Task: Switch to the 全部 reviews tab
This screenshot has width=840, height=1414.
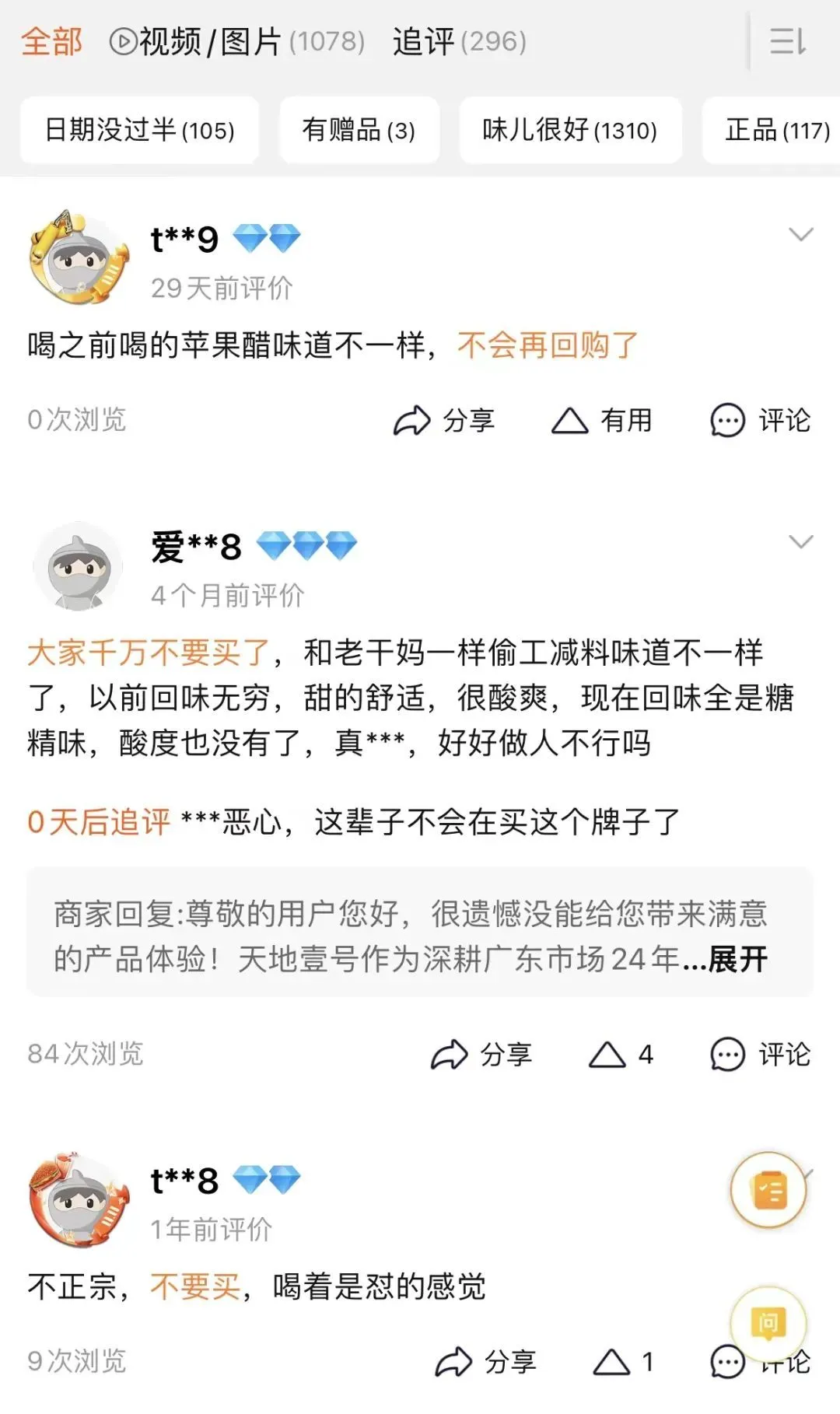Action: 51,41
